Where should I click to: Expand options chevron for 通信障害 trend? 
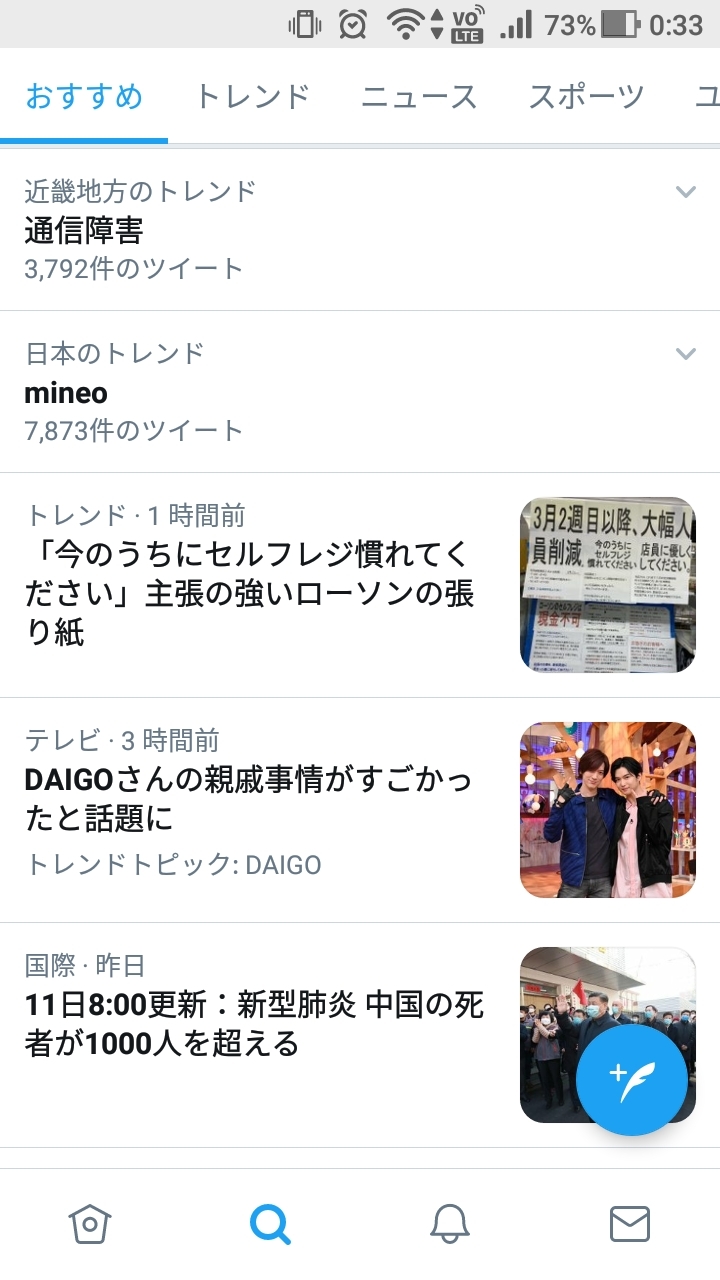pyautogui.click(x=685, y=191)
